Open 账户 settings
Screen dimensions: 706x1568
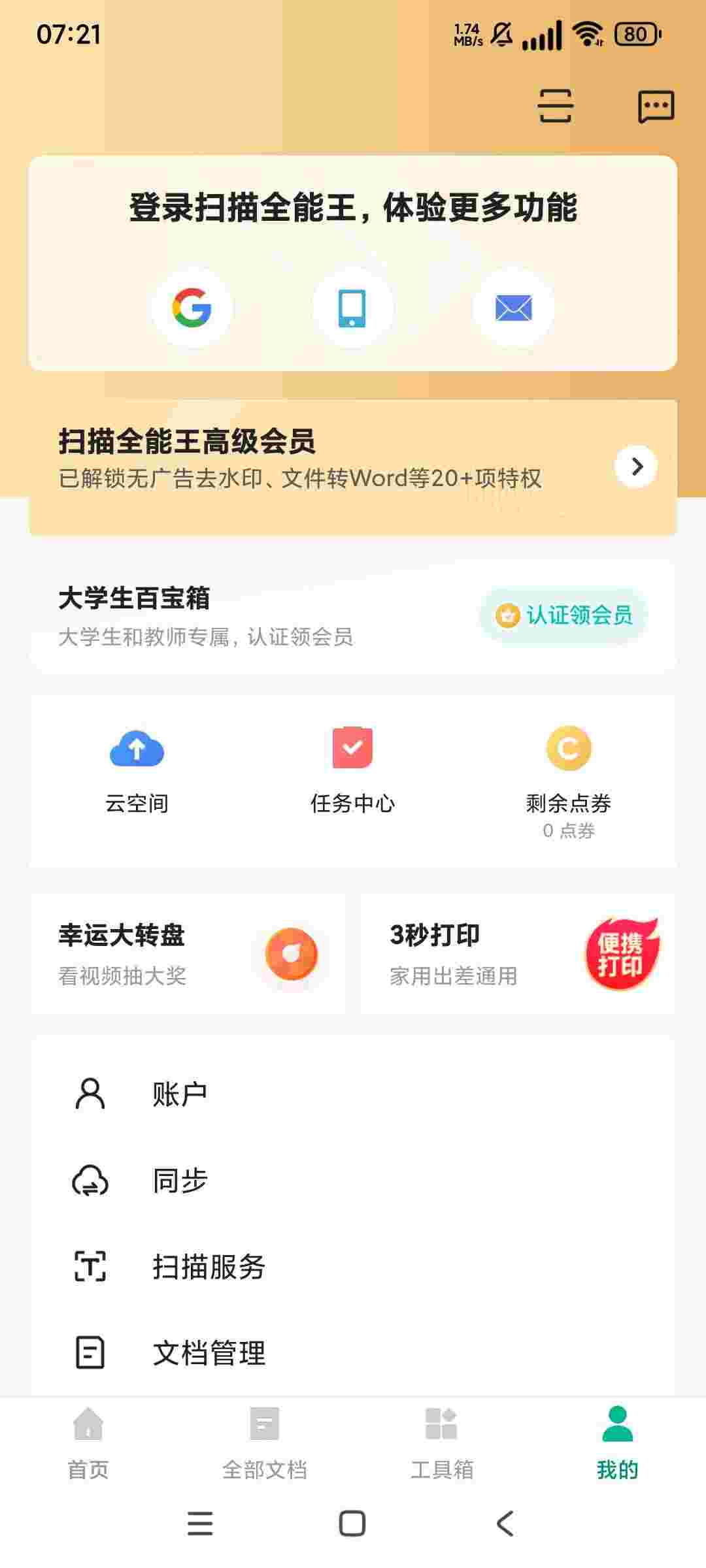tap(180, 1094)
